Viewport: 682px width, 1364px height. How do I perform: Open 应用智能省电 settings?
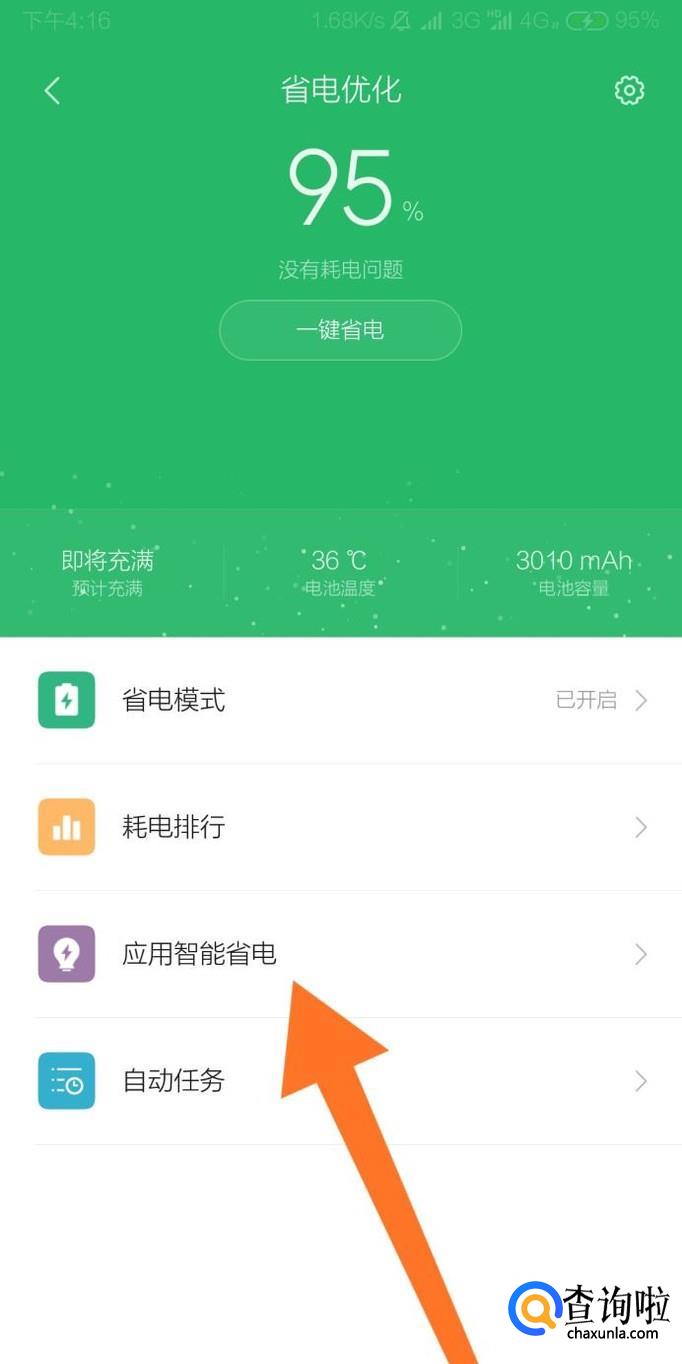(x=341, y=954)
